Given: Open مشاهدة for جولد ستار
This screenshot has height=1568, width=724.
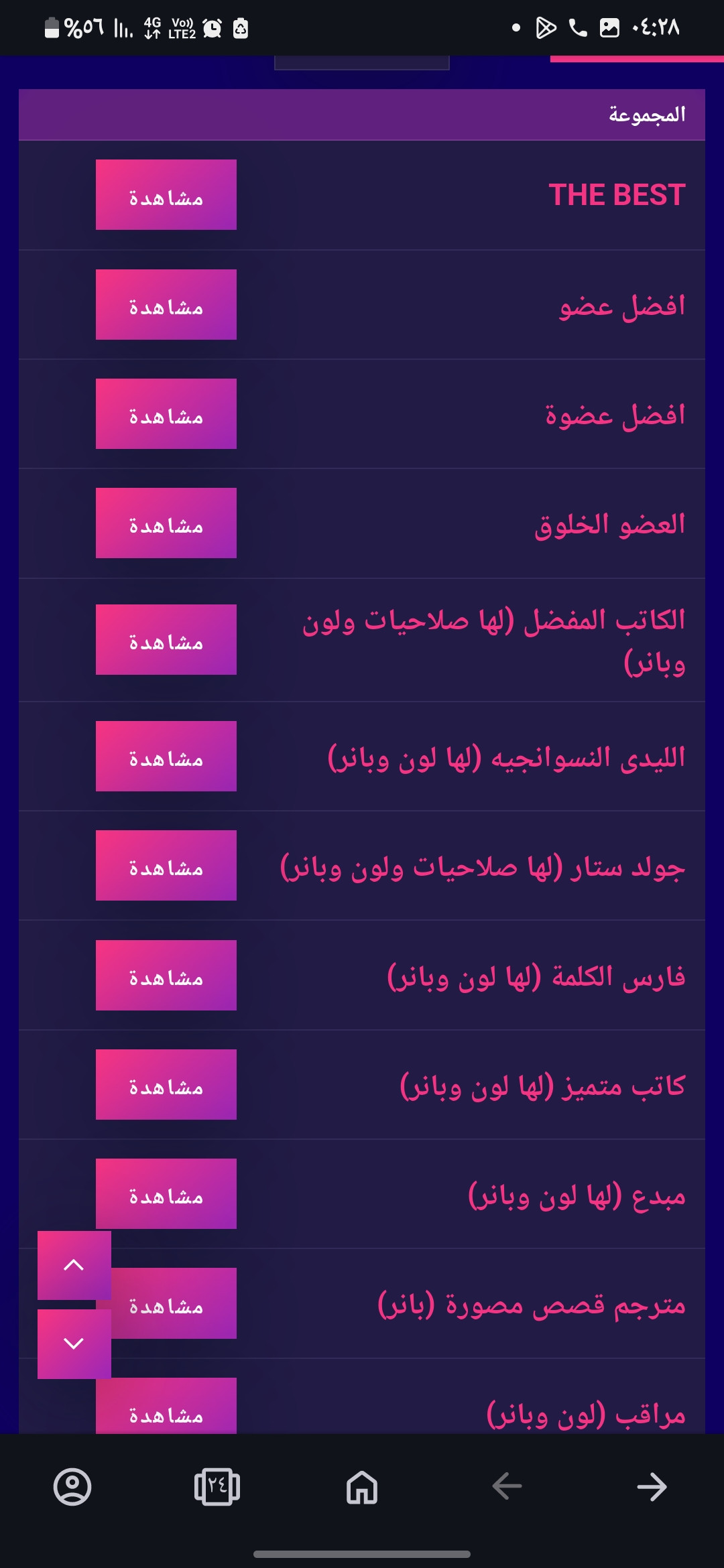Looking at the screenshot, I should point(166,866).
